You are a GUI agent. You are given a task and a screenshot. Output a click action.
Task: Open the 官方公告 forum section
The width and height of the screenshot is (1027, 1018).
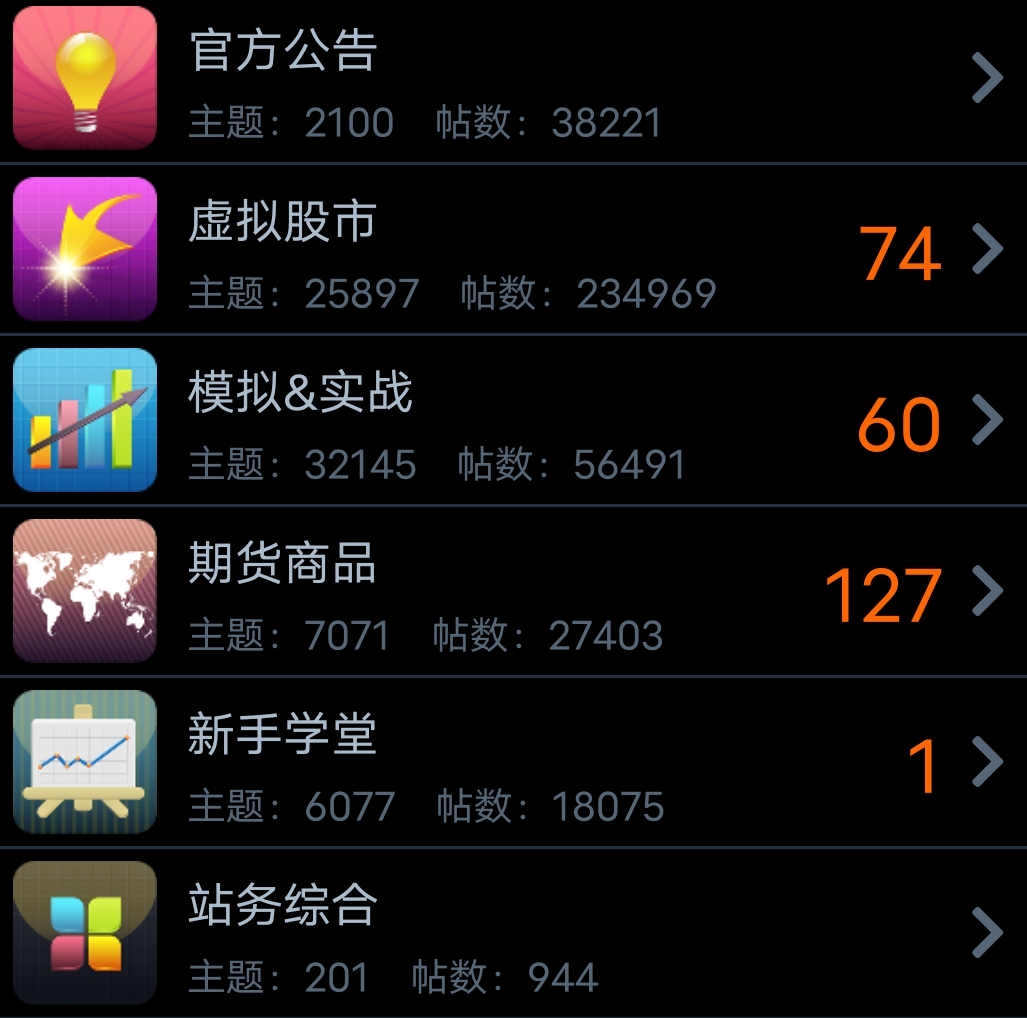point(283,52)
